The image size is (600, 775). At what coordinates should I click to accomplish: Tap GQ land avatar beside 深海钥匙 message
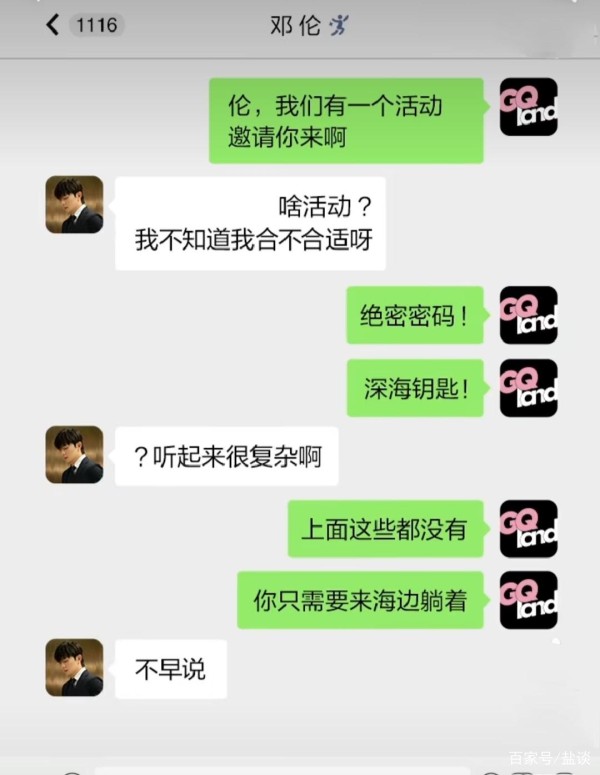pyautogui.click(x=528, y=388)
